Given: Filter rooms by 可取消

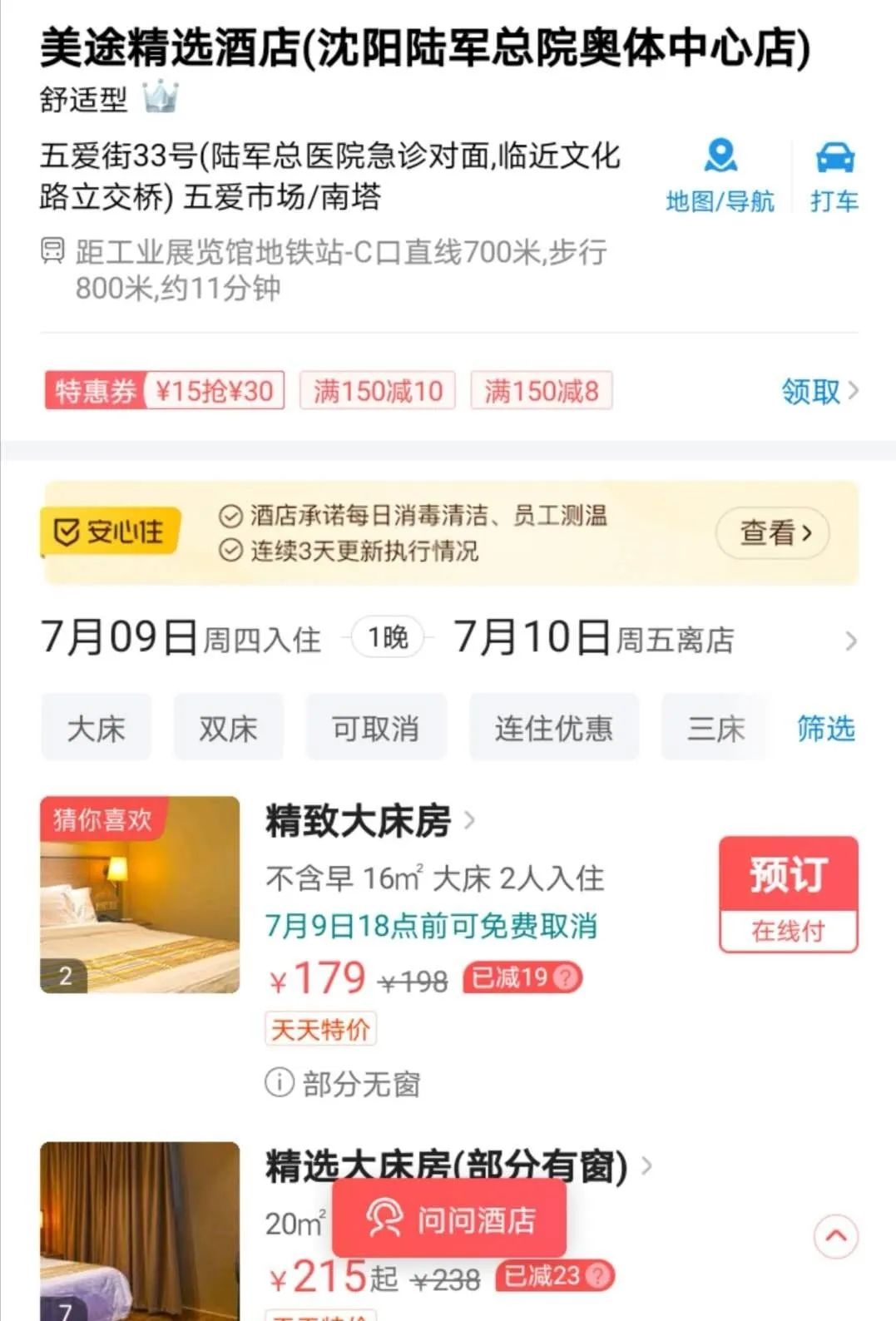Looking at the screenshot, I should (375, 728).
